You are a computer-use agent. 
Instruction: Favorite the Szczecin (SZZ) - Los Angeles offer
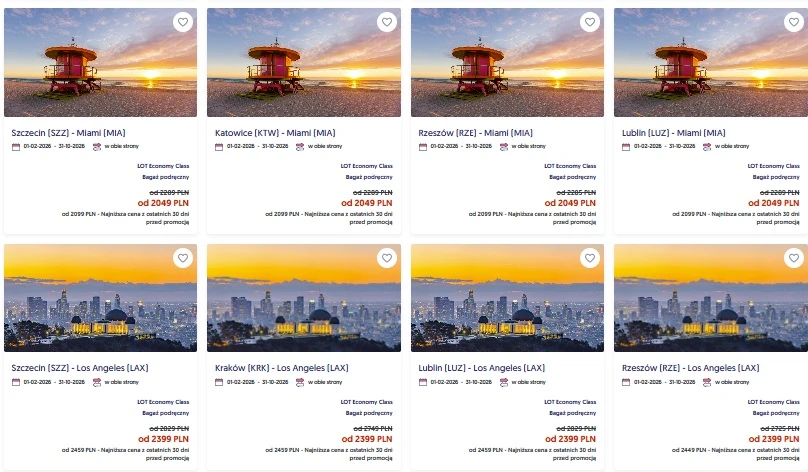click(181, 258)
